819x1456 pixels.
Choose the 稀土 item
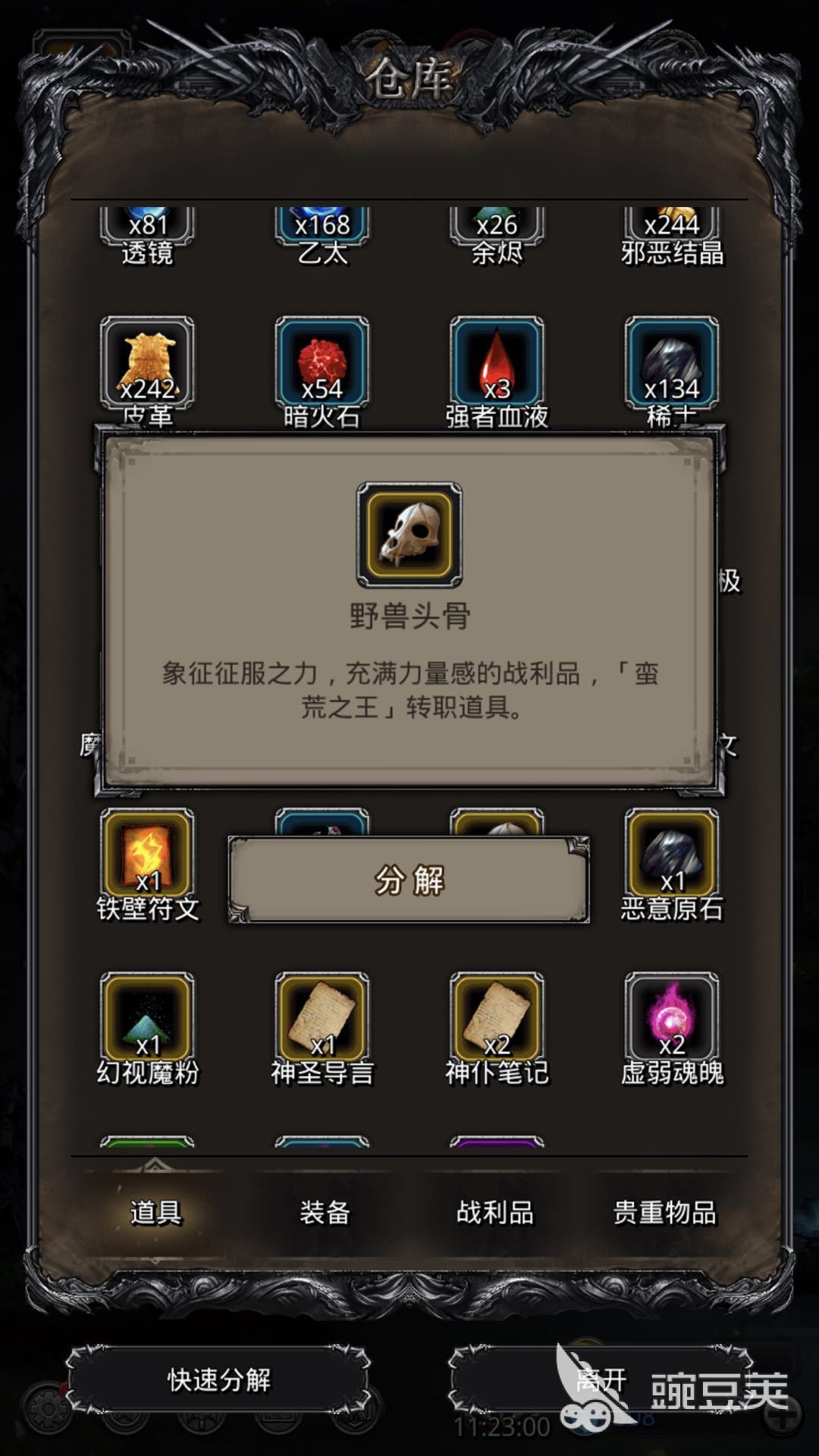[672, 364]
